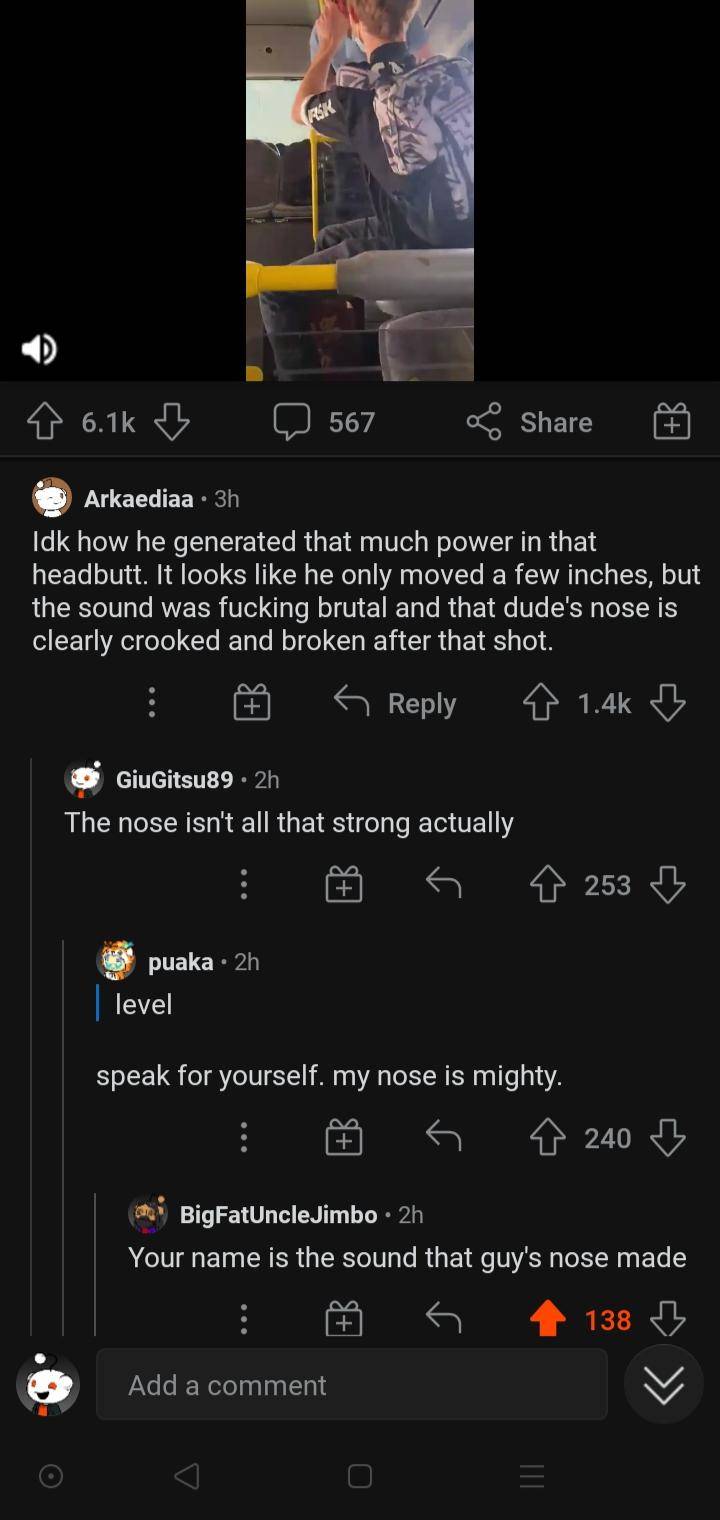
Task: Give an award to Arkaediaa's comment
Action: (252, 702)
